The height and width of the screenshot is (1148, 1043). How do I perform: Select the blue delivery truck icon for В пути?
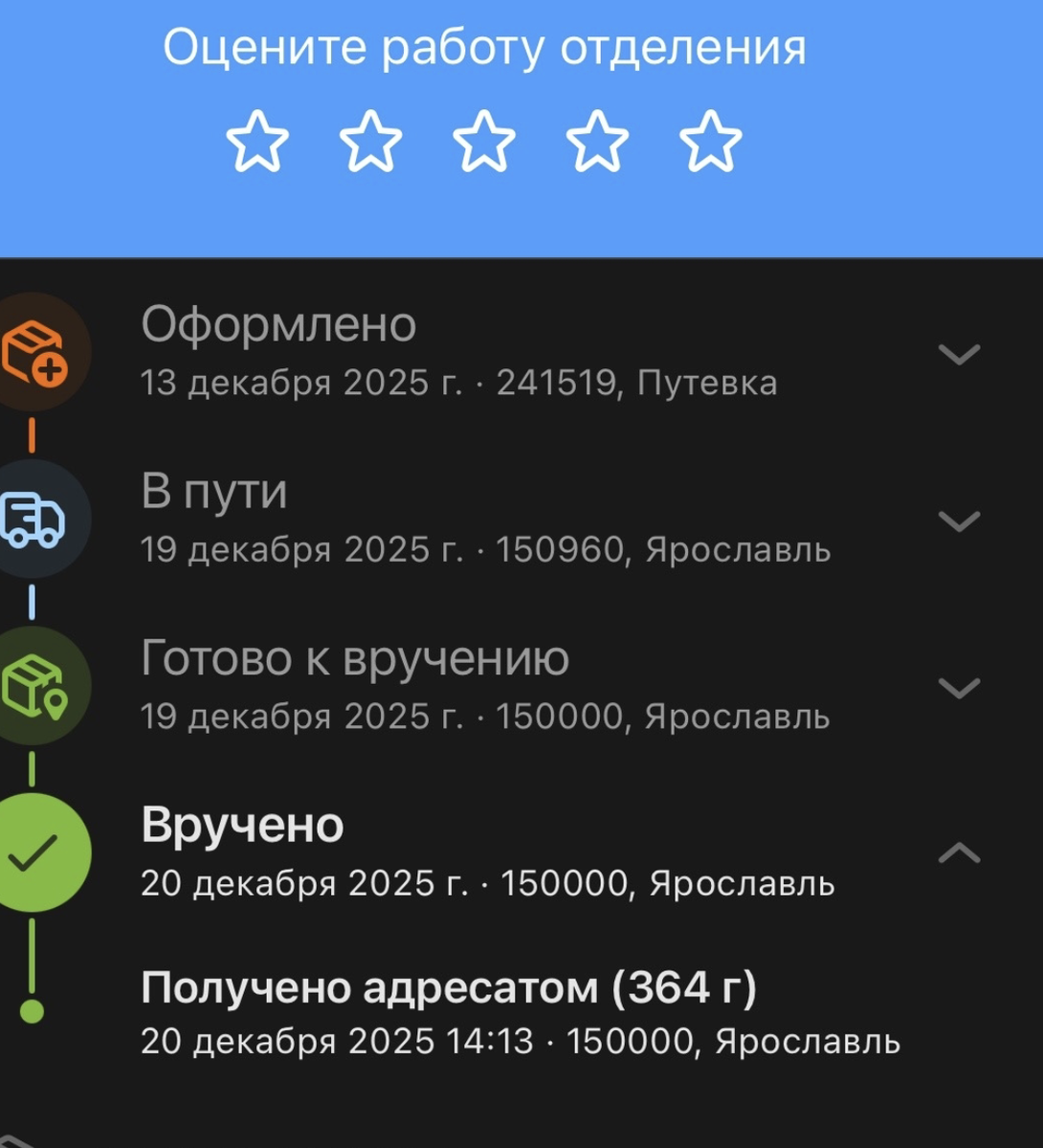tap(33, 518)
